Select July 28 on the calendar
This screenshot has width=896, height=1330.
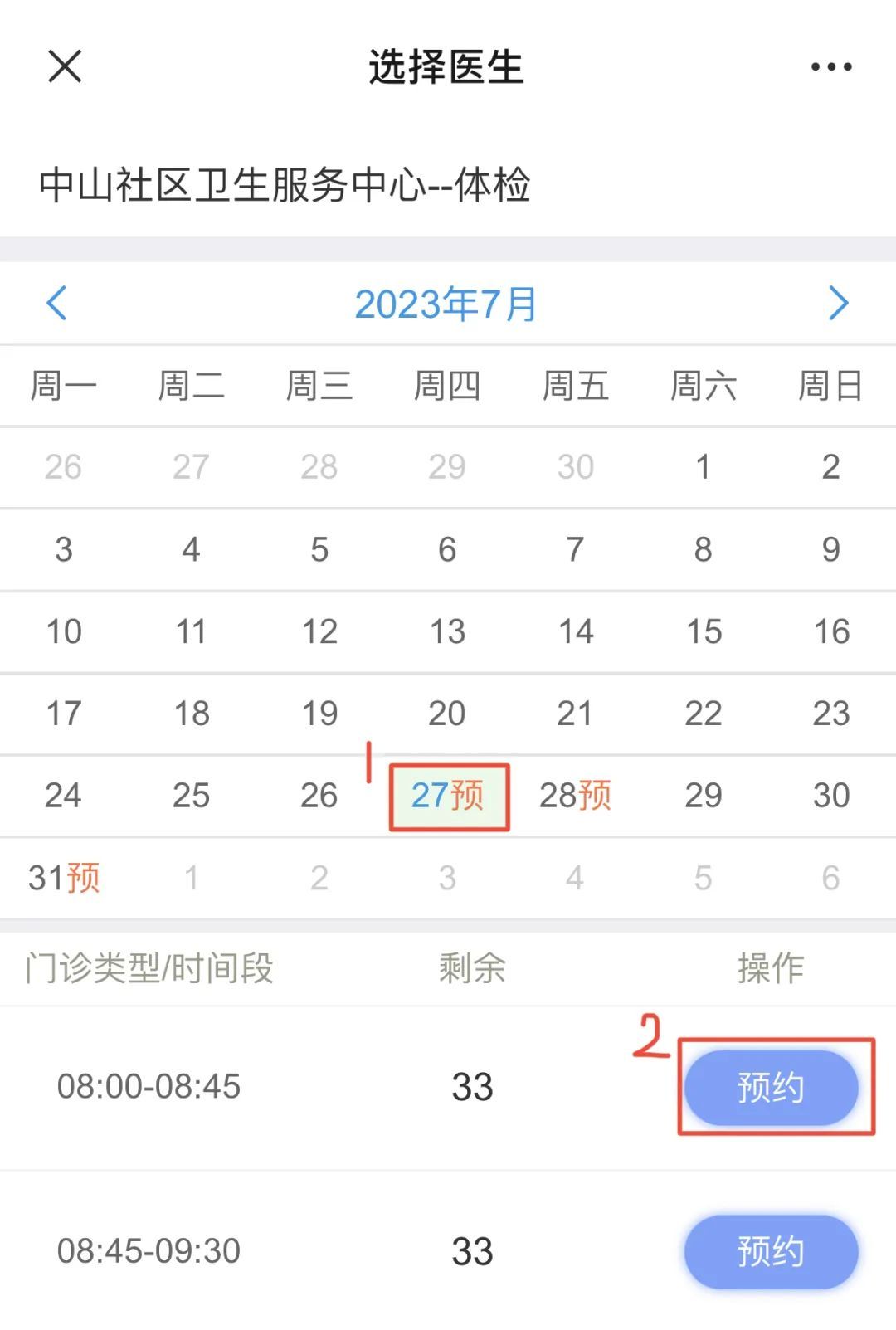[575, 796]
